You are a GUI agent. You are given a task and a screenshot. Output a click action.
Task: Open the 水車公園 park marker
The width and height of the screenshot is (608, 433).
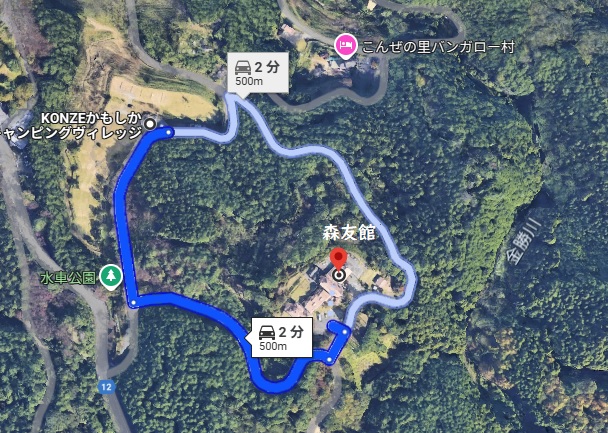click(x=111, y=275)
